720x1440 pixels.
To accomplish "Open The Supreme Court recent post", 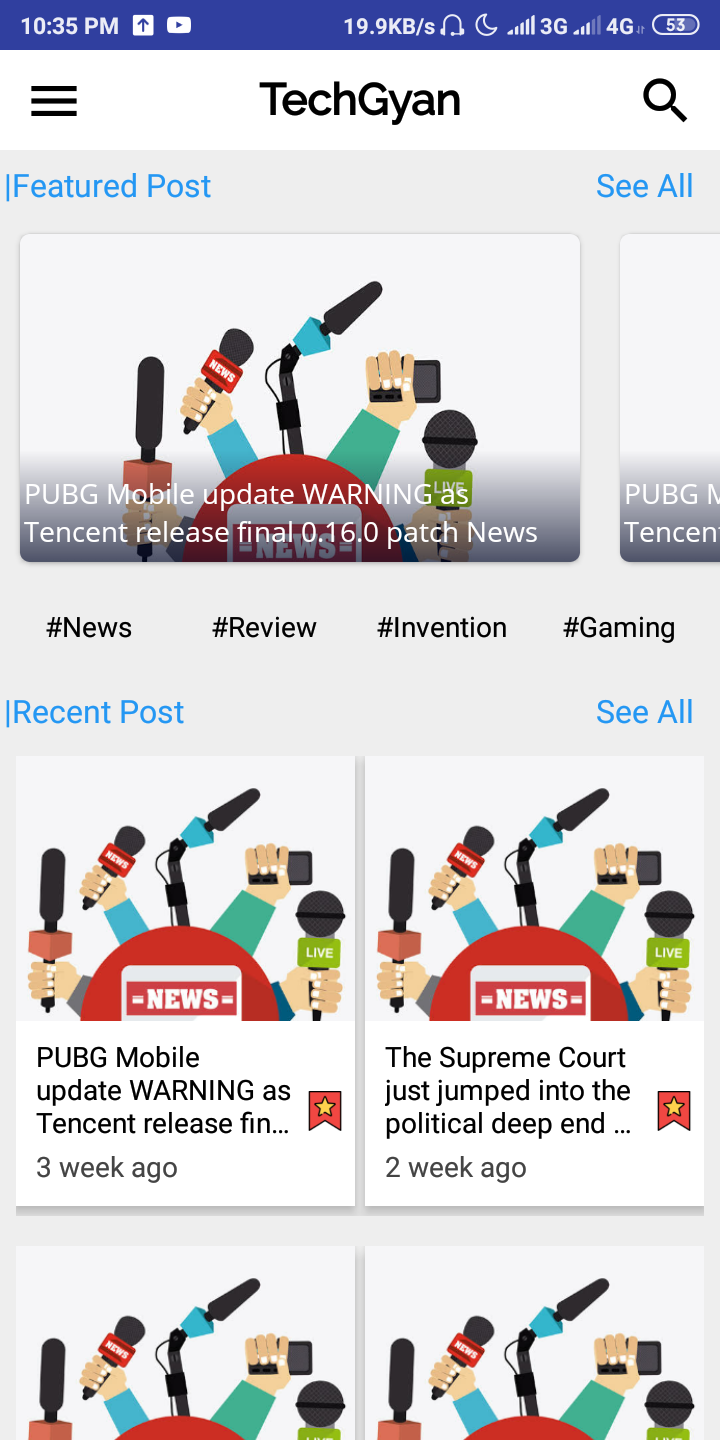I will [534, 981].
